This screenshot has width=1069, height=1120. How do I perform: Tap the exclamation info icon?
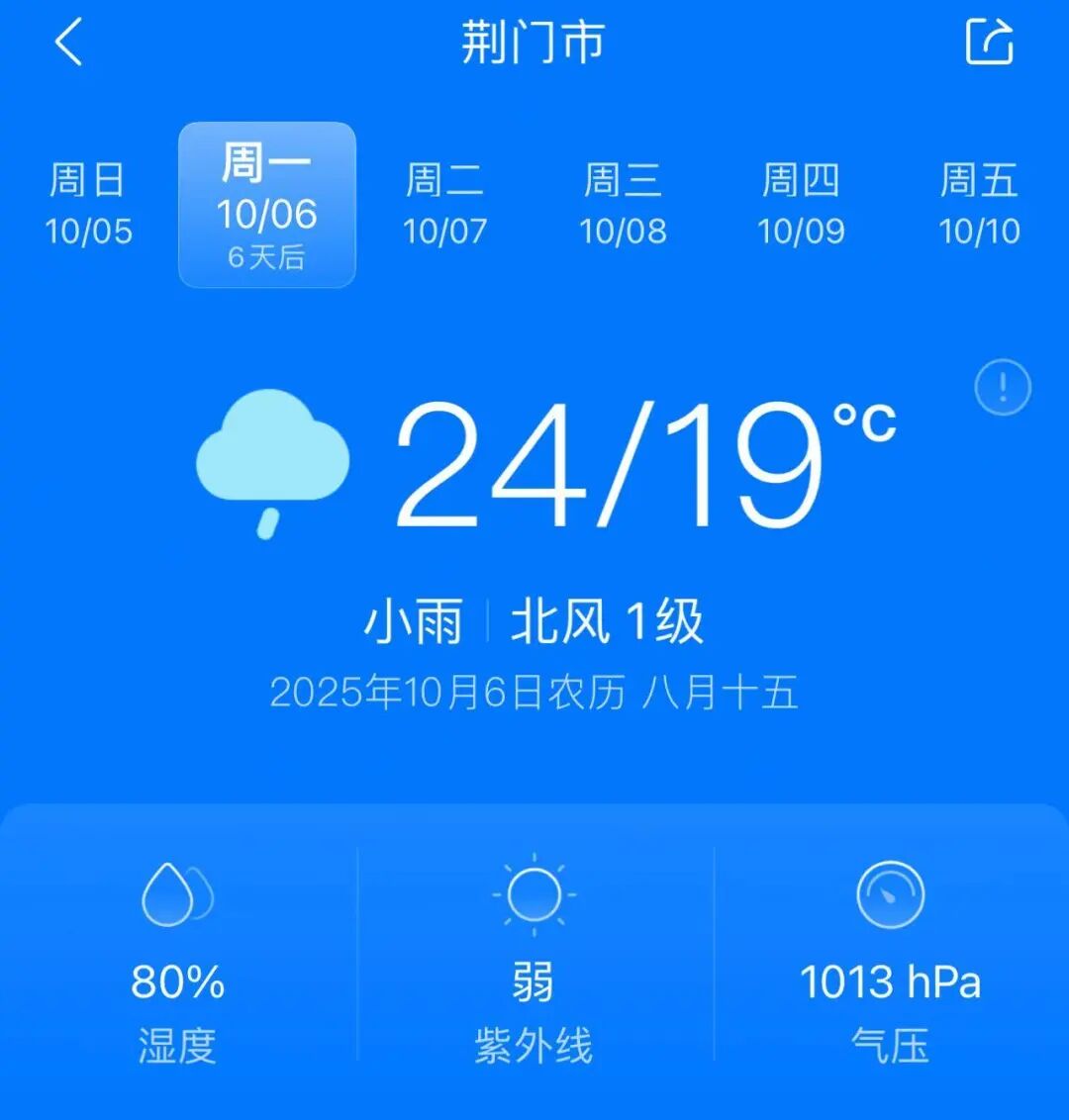click(1002, 387)
